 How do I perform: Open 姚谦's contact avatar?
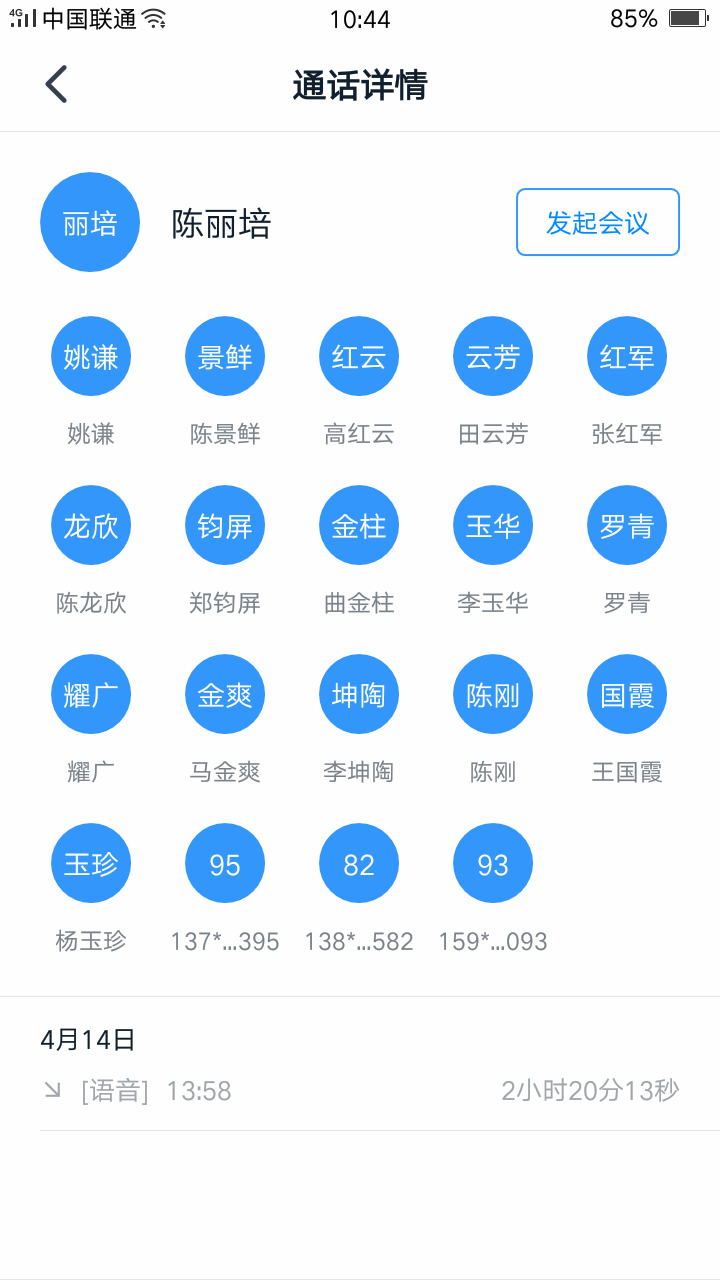click(90, 355)
